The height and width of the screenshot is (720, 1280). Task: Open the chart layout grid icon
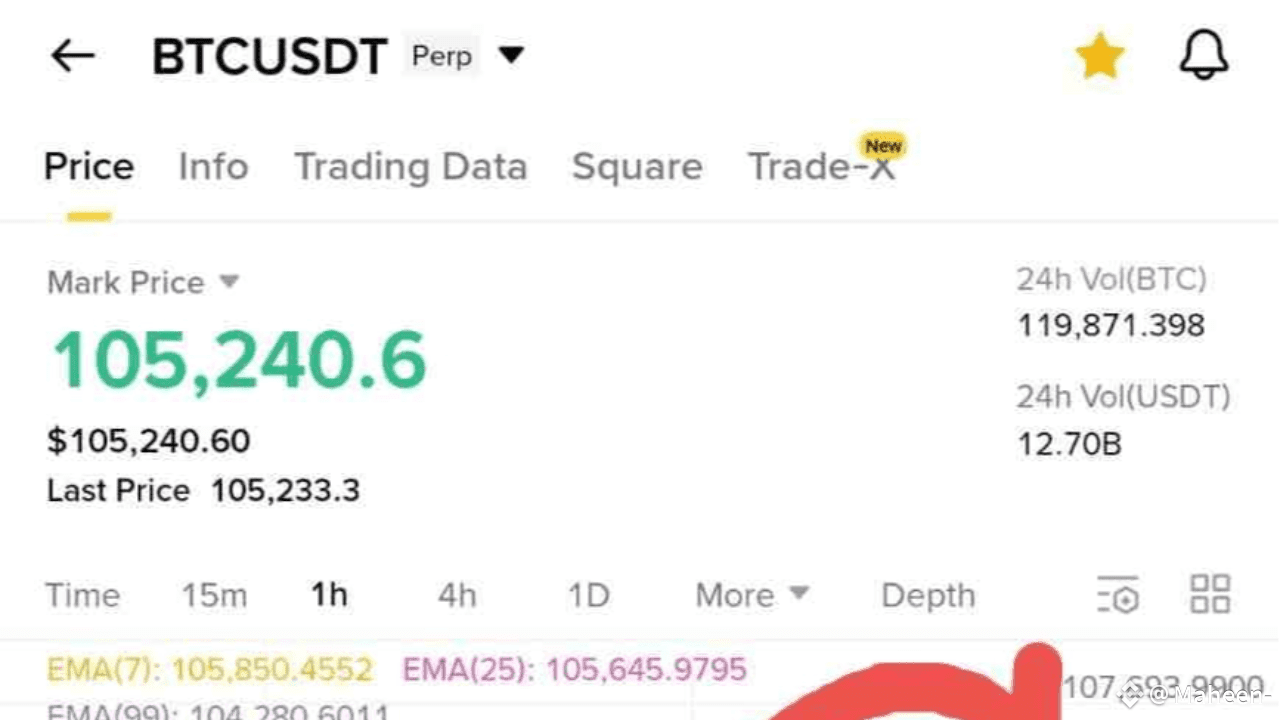pyautogui.click(x=1210, y=594)
